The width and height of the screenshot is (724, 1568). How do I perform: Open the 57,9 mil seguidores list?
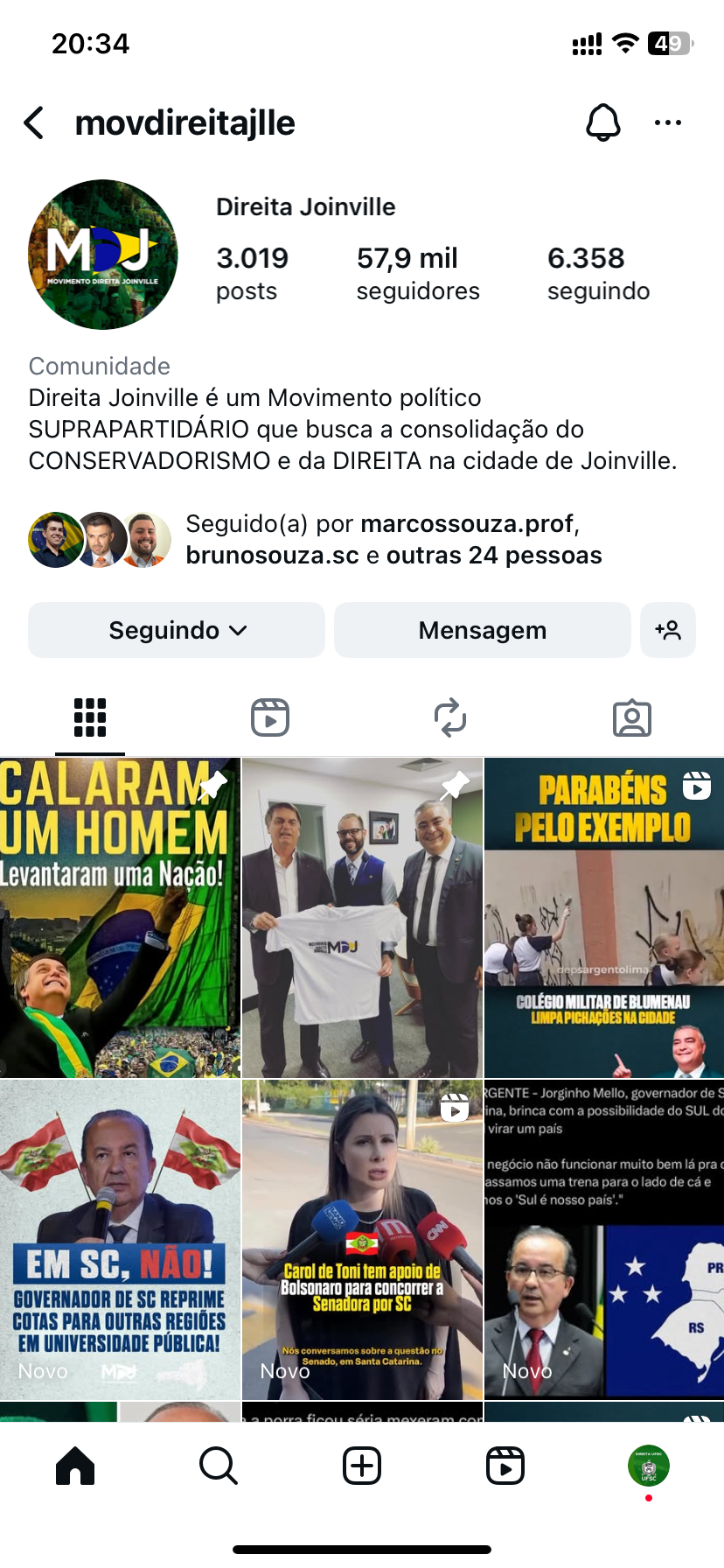(x=417, y=273)
